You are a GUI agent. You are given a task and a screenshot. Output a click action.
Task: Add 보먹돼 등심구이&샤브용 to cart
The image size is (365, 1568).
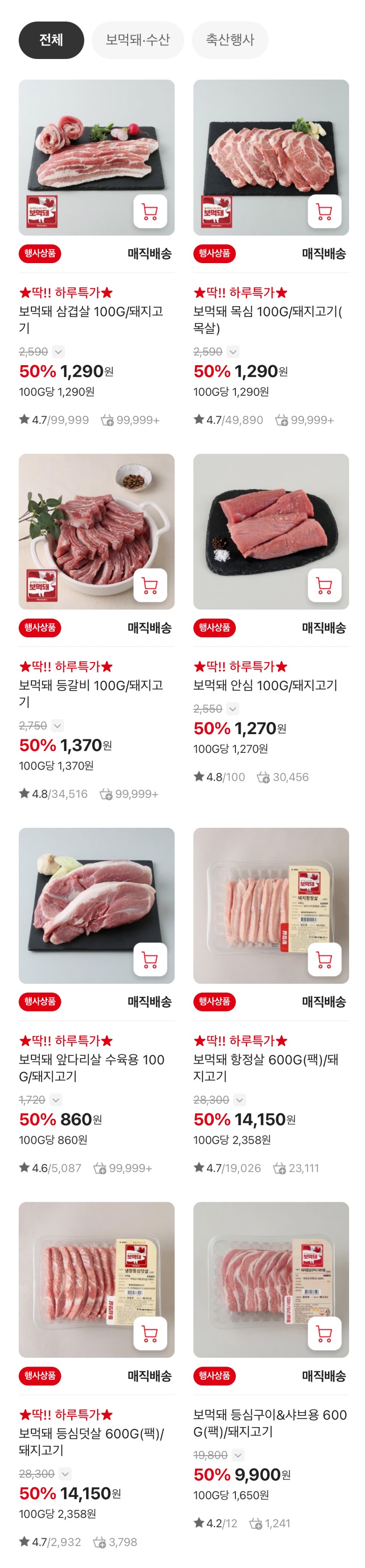pyautogui.click(x=324, y=1333)
